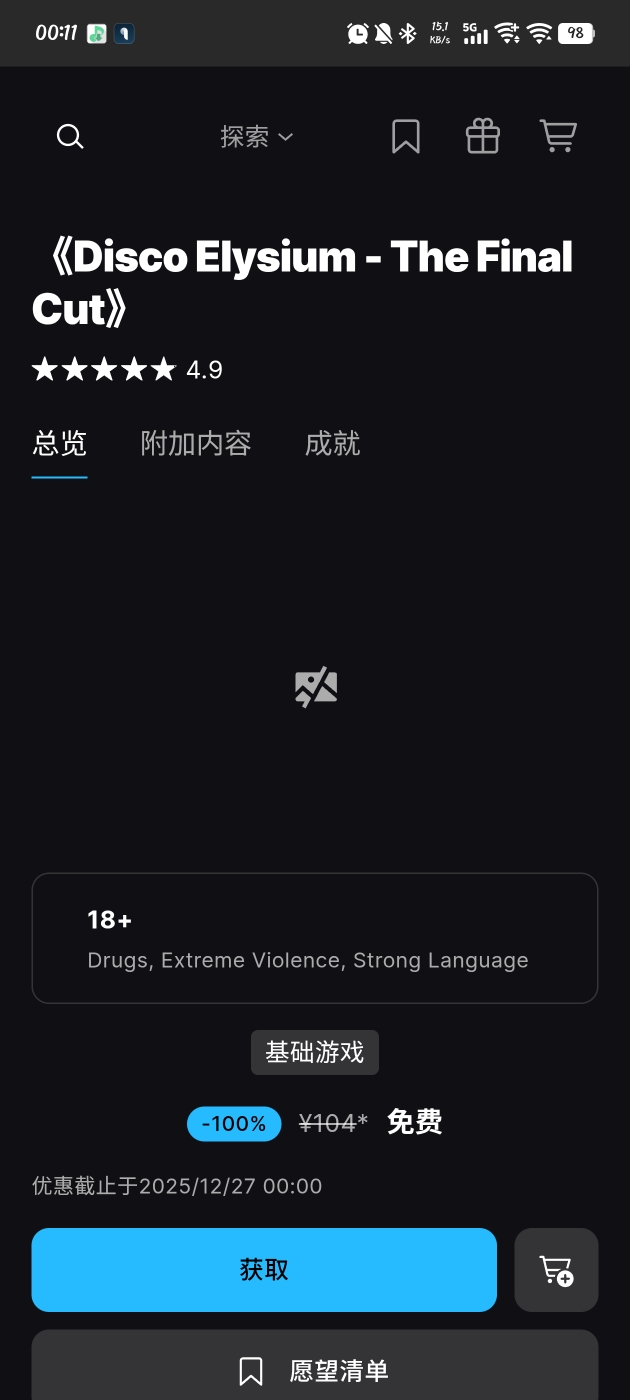This screenshot has width=630, height=1400.
Task: Switch to the 附加内容 tab
Action: [196, 444]
